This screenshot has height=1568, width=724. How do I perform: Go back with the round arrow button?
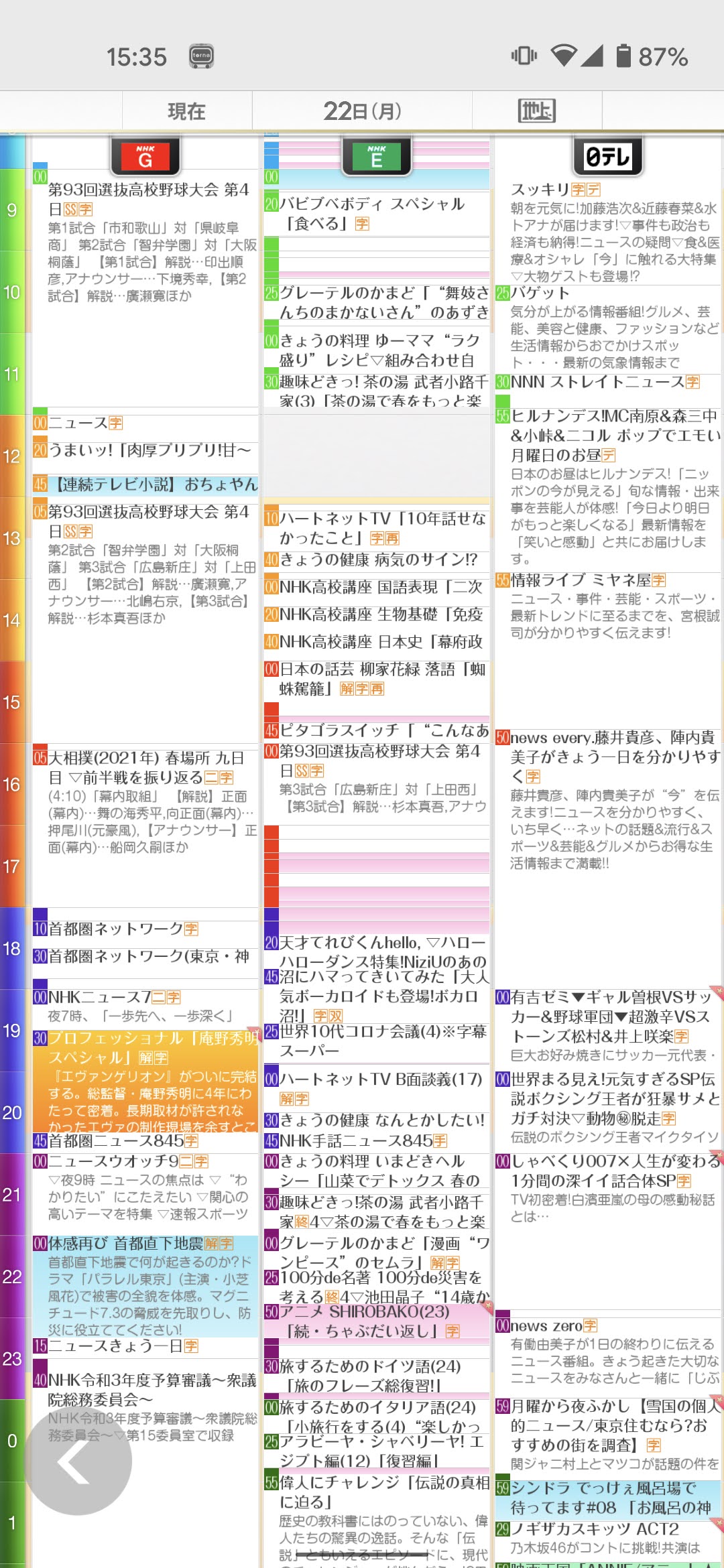tap(78, 1461)
